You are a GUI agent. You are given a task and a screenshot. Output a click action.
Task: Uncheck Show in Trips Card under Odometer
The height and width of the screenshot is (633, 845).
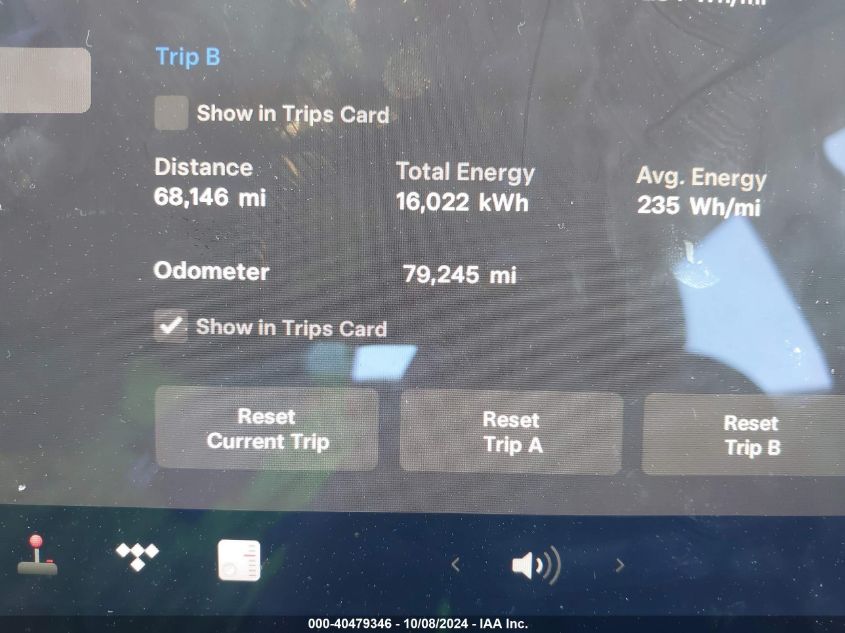pos(172,326)
